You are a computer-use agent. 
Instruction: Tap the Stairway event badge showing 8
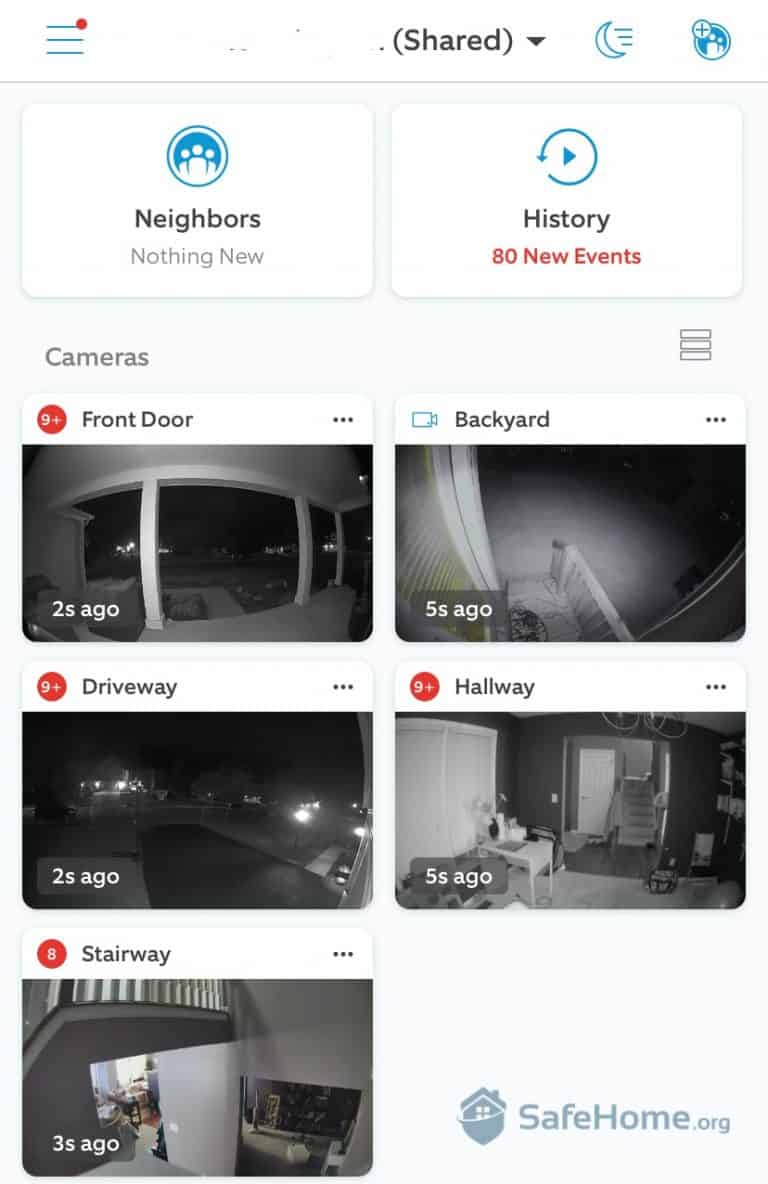click(x=52, y=953)
